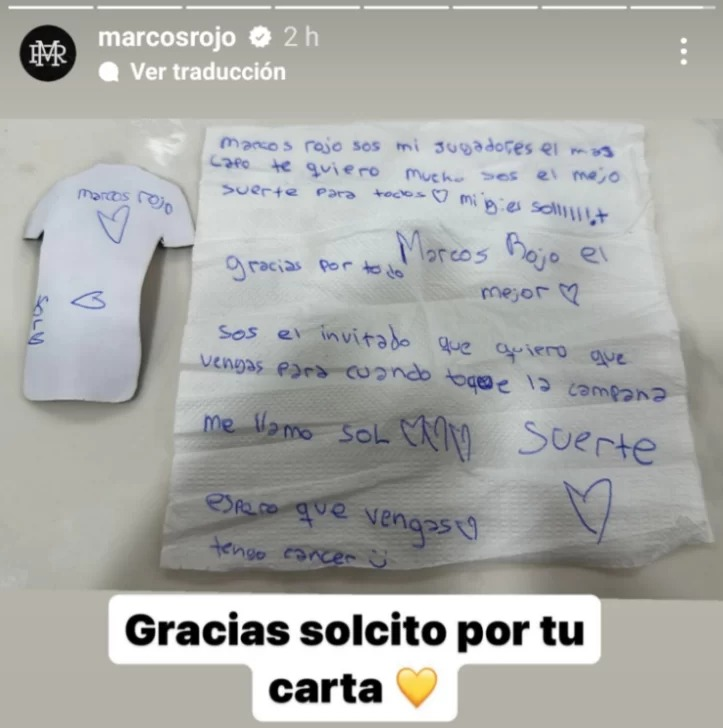723x728 pixels.
Task: Open marcosrojo's profile picture
Action: click(47, 53)
